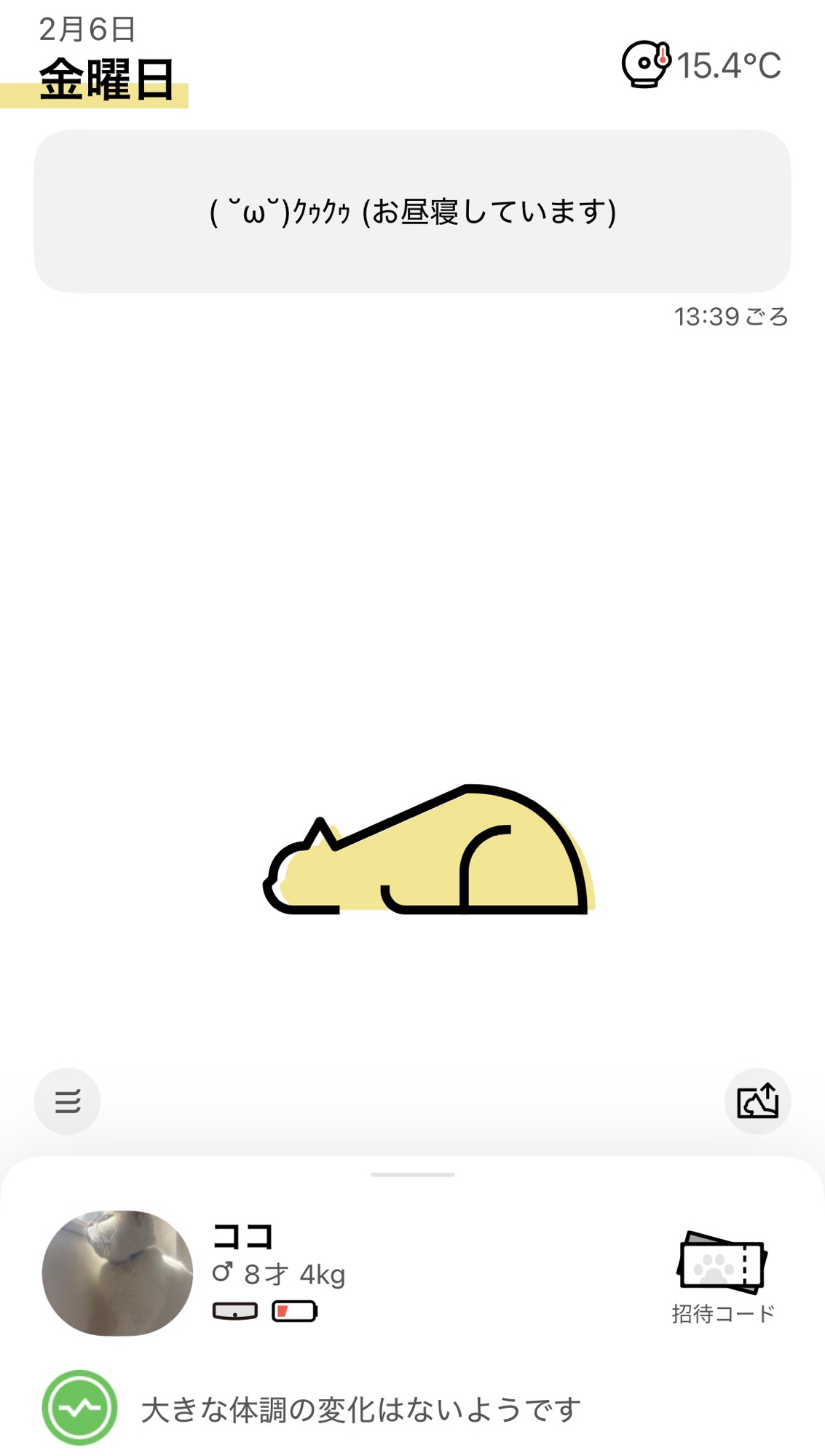Open ココ's profile photo
Viewport: 825px width, 1456px height.
pos(117,1273)
